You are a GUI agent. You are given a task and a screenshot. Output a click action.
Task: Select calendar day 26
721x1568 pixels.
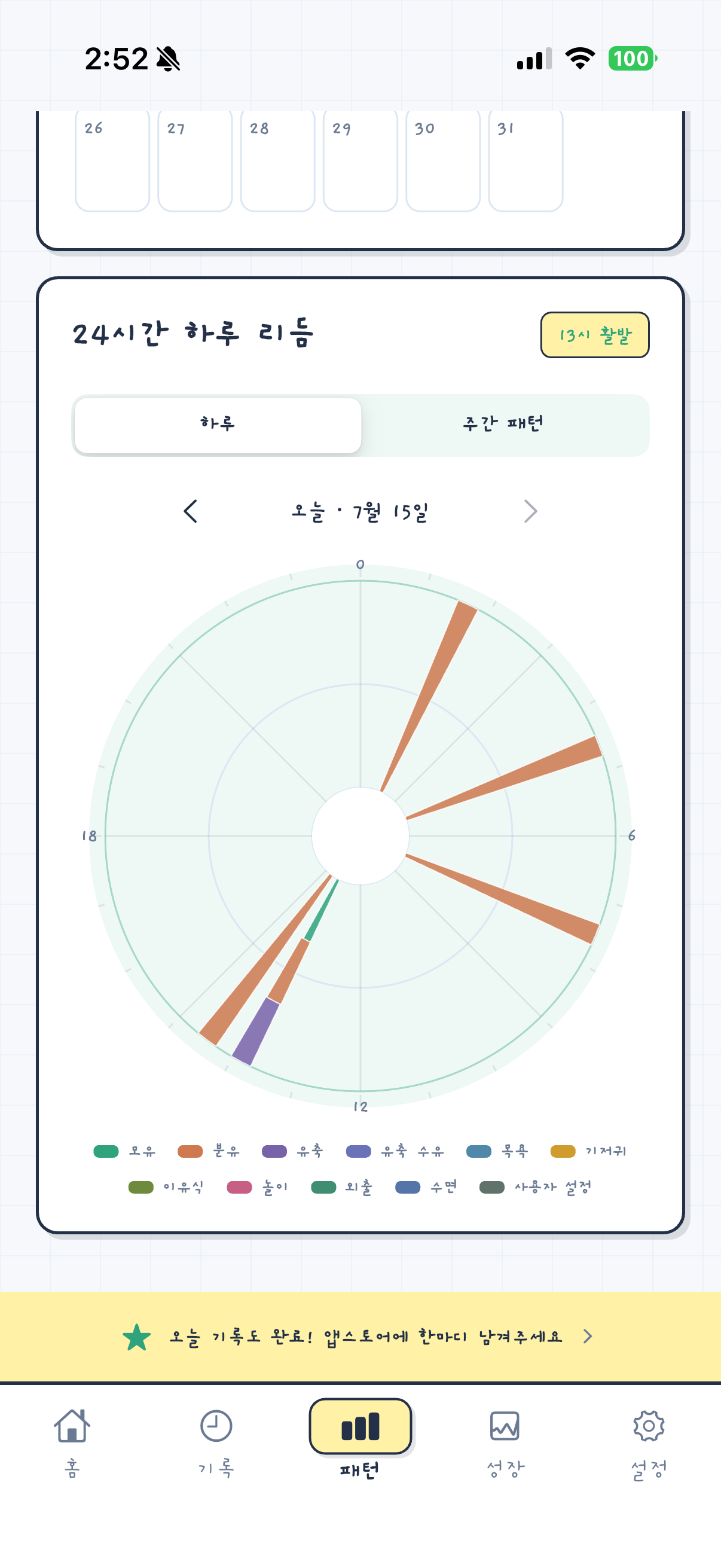click(112, 160)
